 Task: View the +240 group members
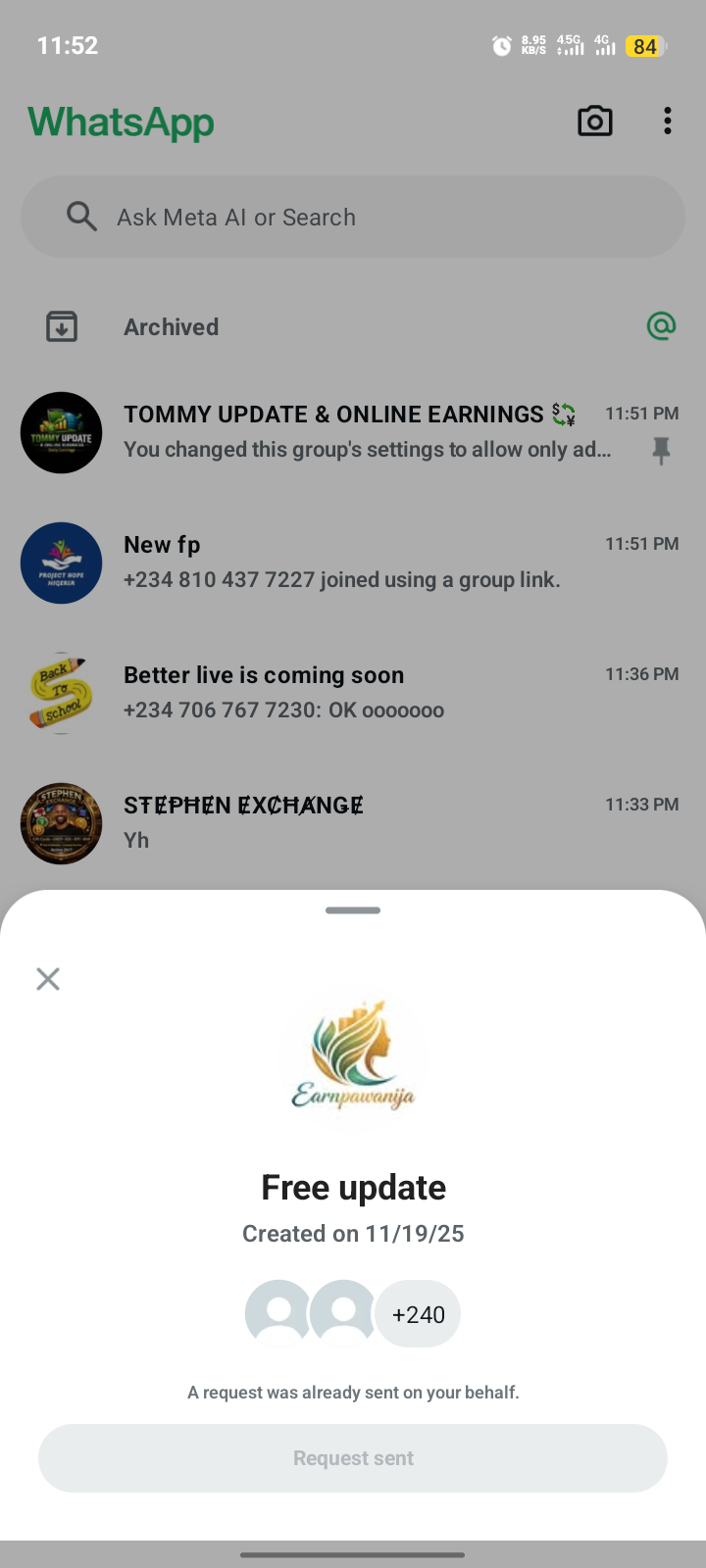pyautogui.click(x=419, y=1314)
